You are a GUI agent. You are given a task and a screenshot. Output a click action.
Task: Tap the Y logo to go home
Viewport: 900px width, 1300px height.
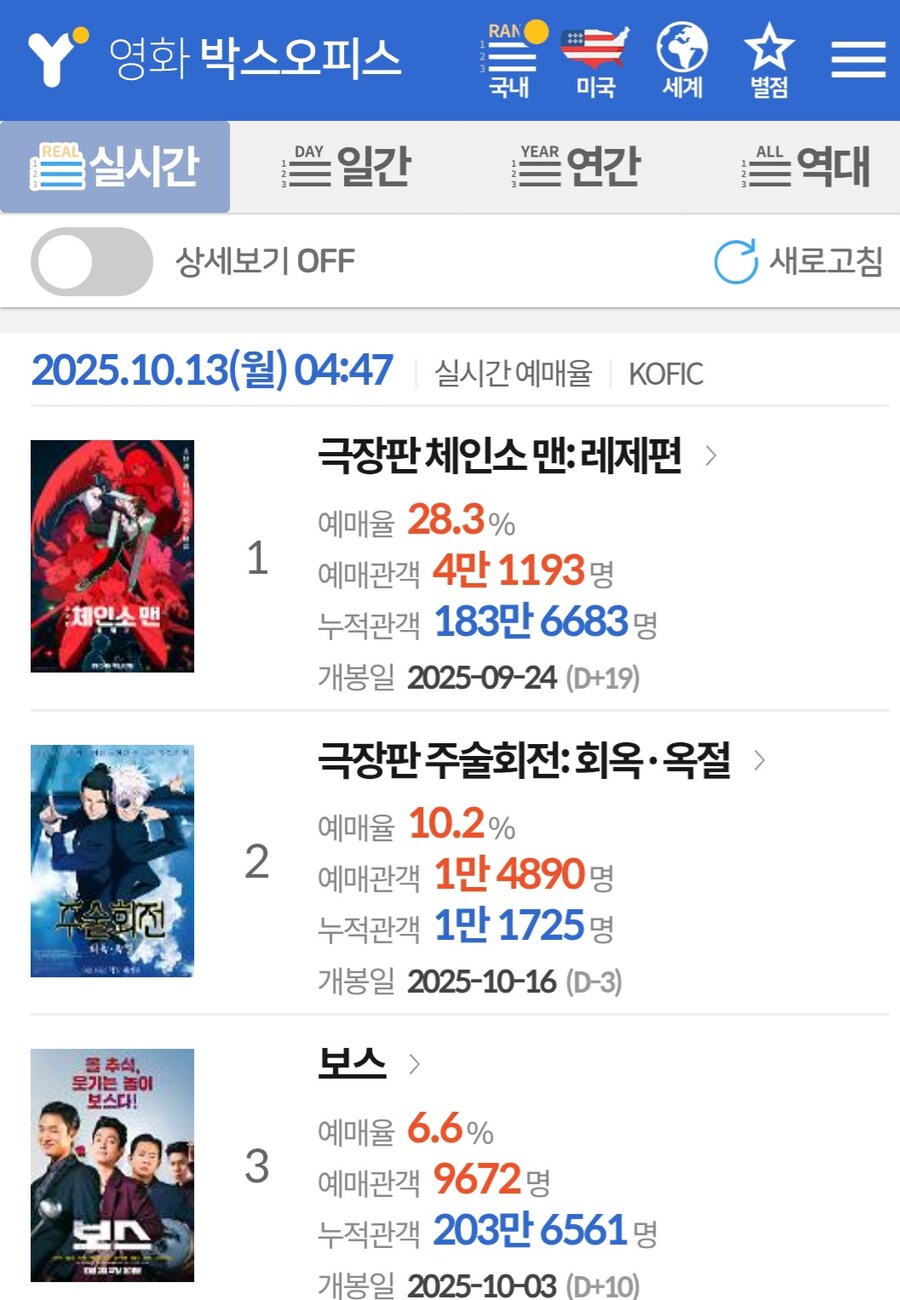click(x=57, y=57)
